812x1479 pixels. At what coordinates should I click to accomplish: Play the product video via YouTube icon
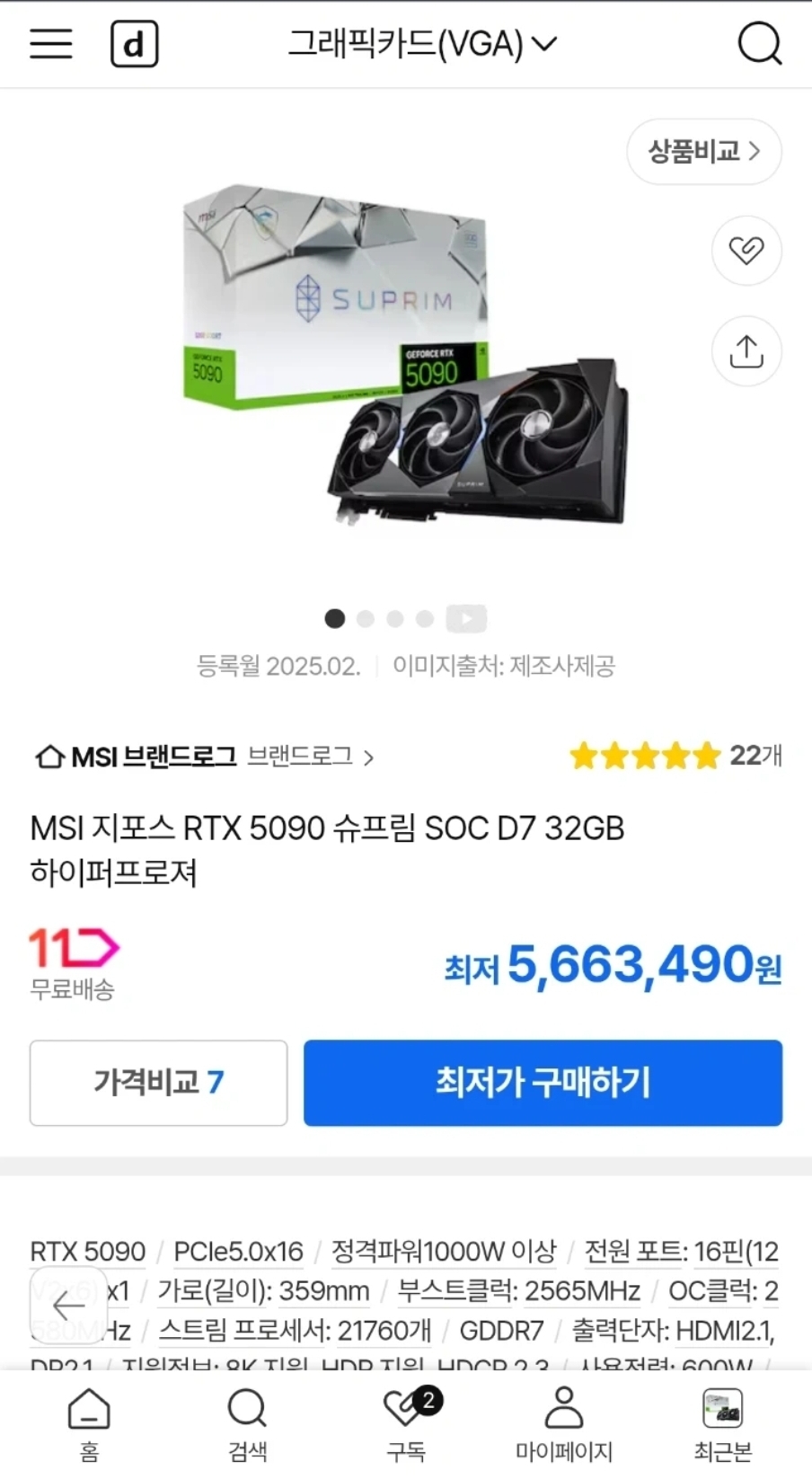[466, 618]
